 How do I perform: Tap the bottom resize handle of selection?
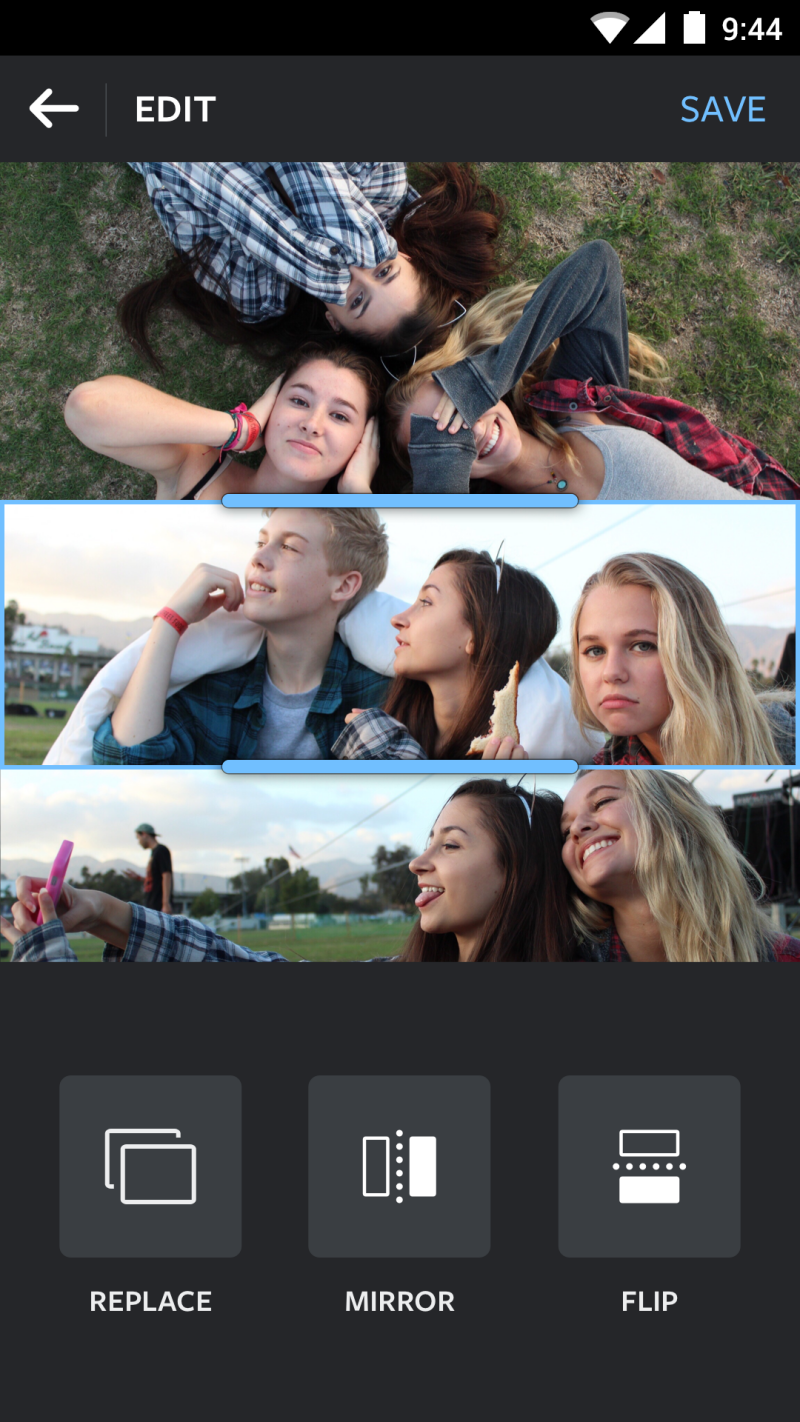(x=400, y=767)
